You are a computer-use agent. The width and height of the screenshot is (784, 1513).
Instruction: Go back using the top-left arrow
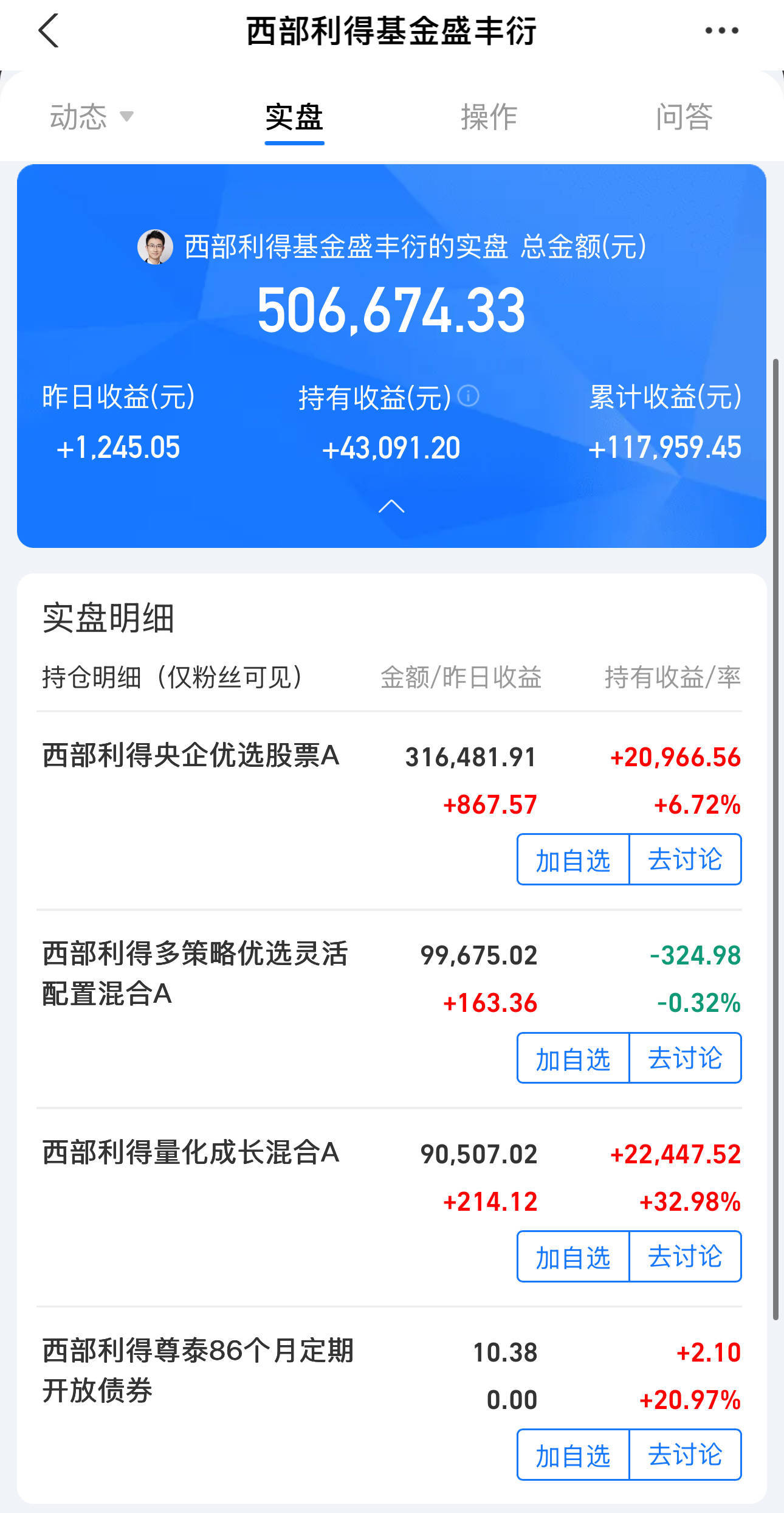coord(49,30)
